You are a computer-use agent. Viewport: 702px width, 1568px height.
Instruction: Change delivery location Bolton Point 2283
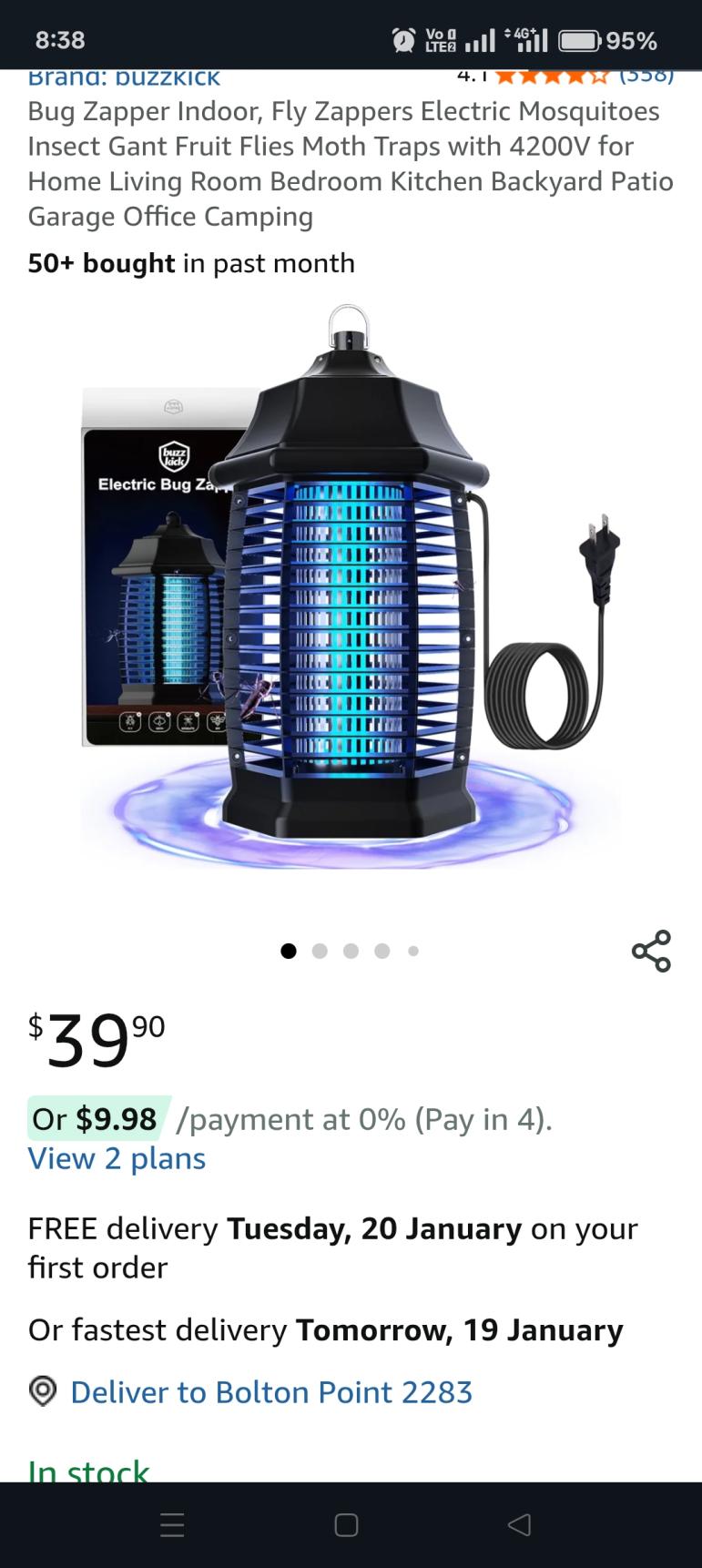click(270, 1391)
